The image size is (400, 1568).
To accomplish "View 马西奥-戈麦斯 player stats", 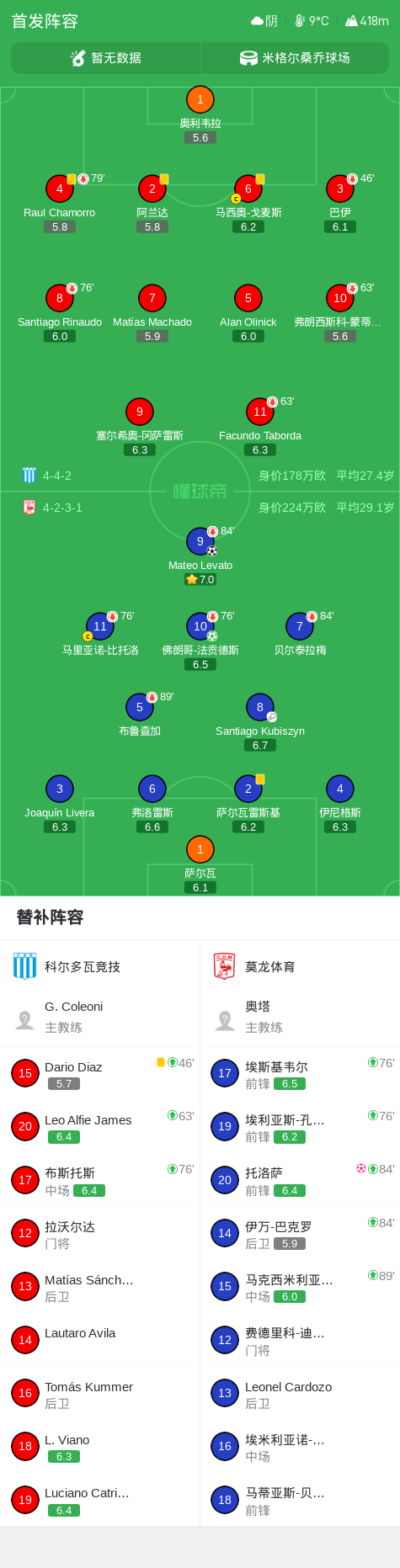I will (248, 204).
